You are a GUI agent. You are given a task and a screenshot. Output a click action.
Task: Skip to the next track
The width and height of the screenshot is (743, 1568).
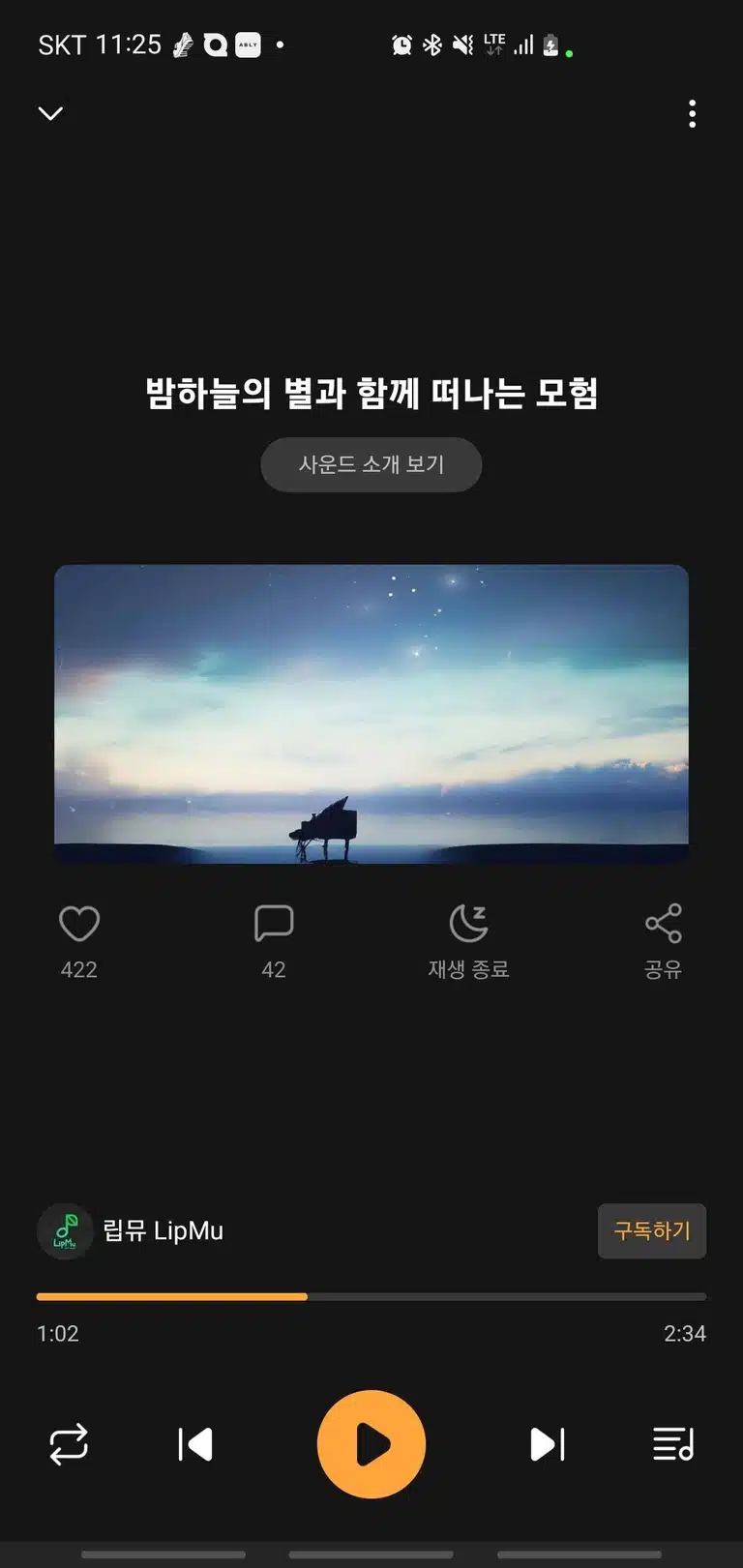(548, 1444)
